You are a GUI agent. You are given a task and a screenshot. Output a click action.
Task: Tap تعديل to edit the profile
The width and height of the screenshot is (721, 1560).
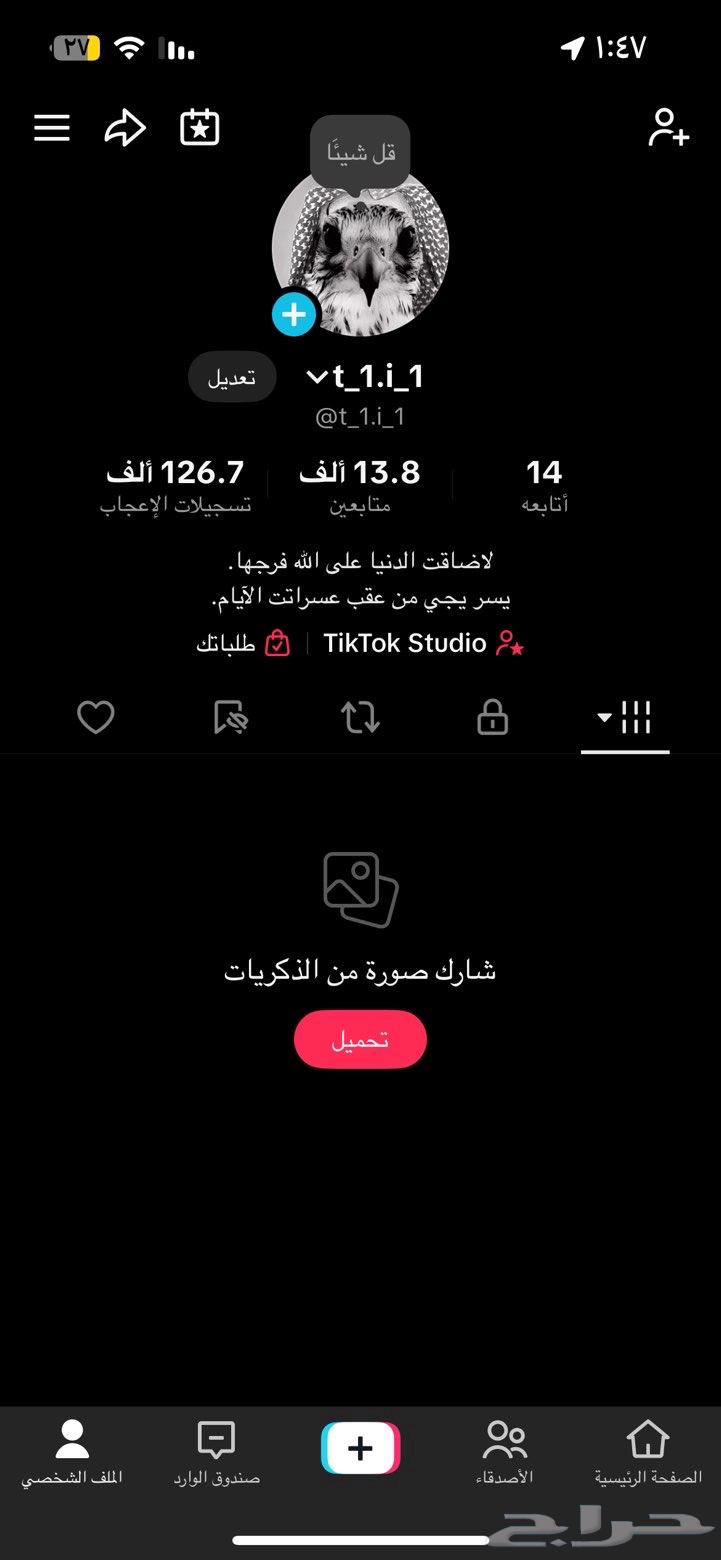(x=232, y=377)
